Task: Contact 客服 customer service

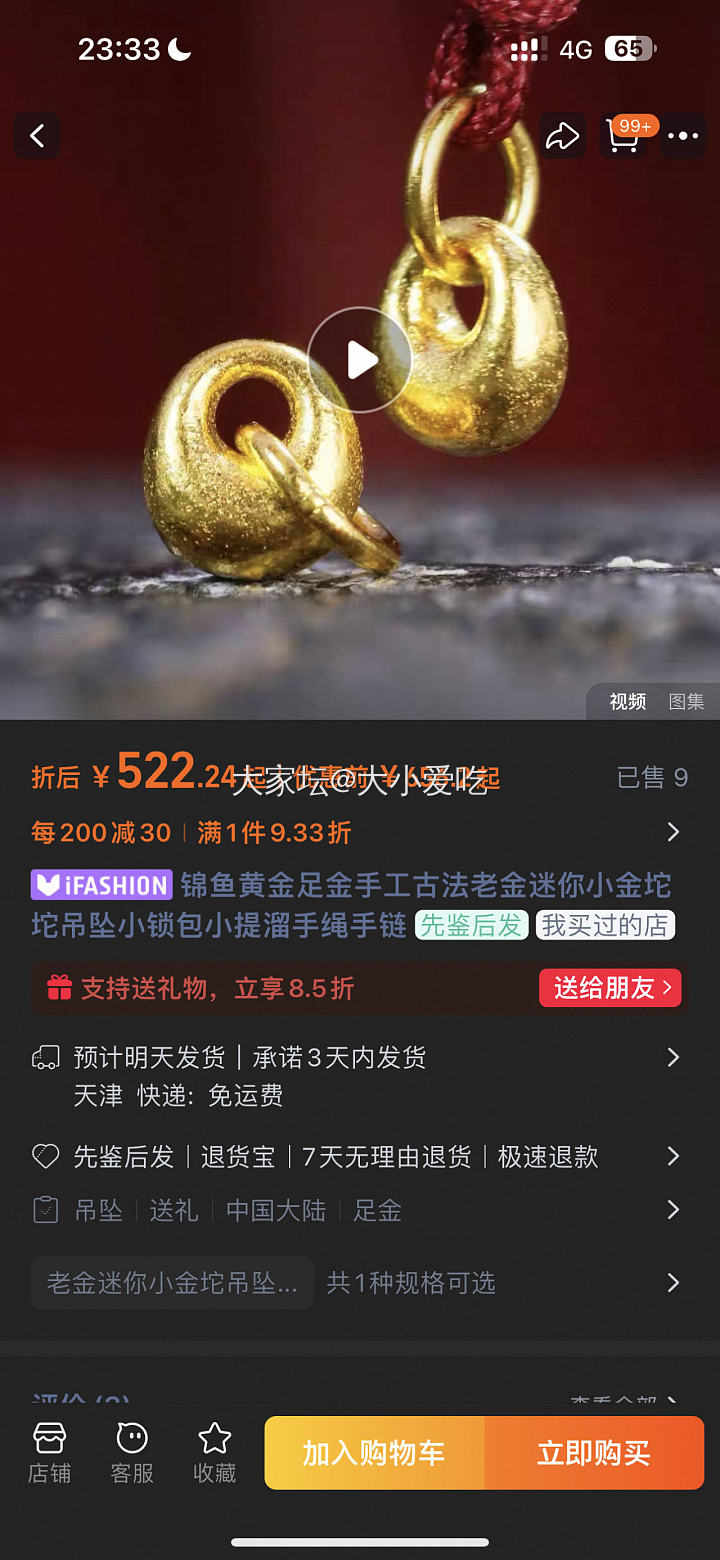Action: 132,1452
